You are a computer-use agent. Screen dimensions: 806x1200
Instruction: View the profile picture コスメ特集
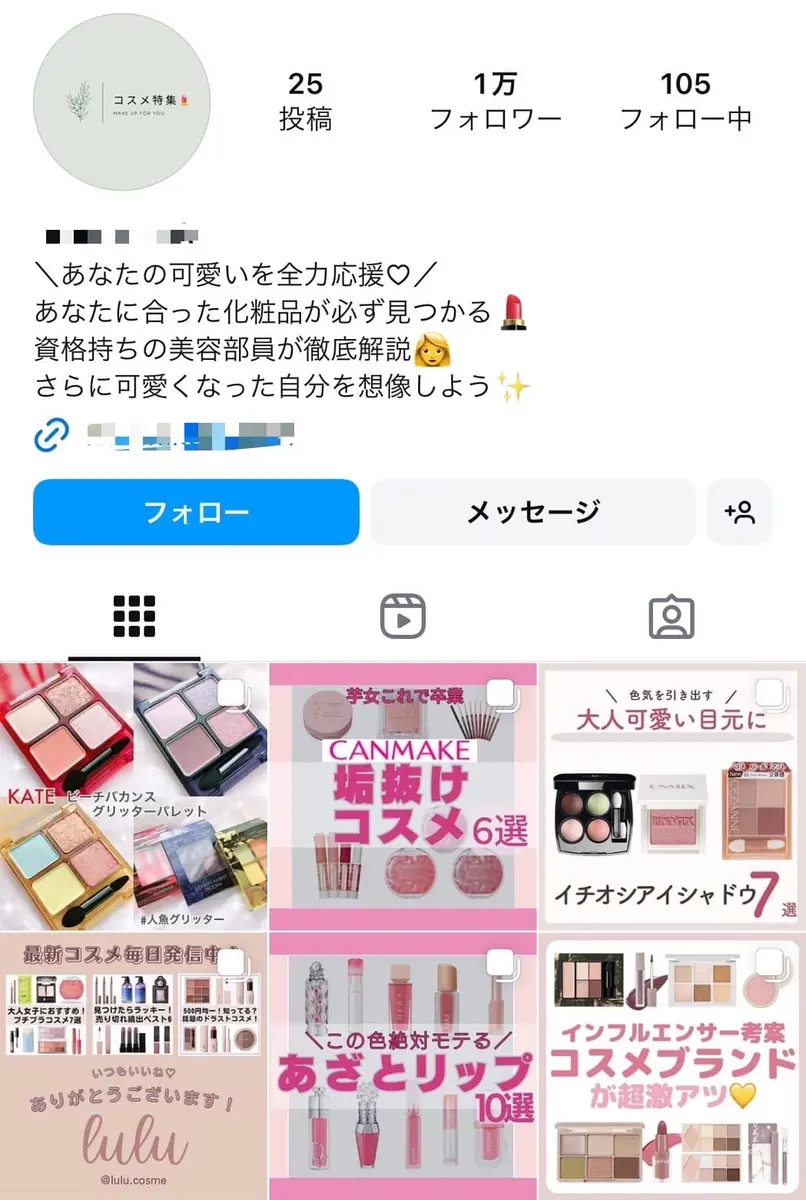[122, 102]
